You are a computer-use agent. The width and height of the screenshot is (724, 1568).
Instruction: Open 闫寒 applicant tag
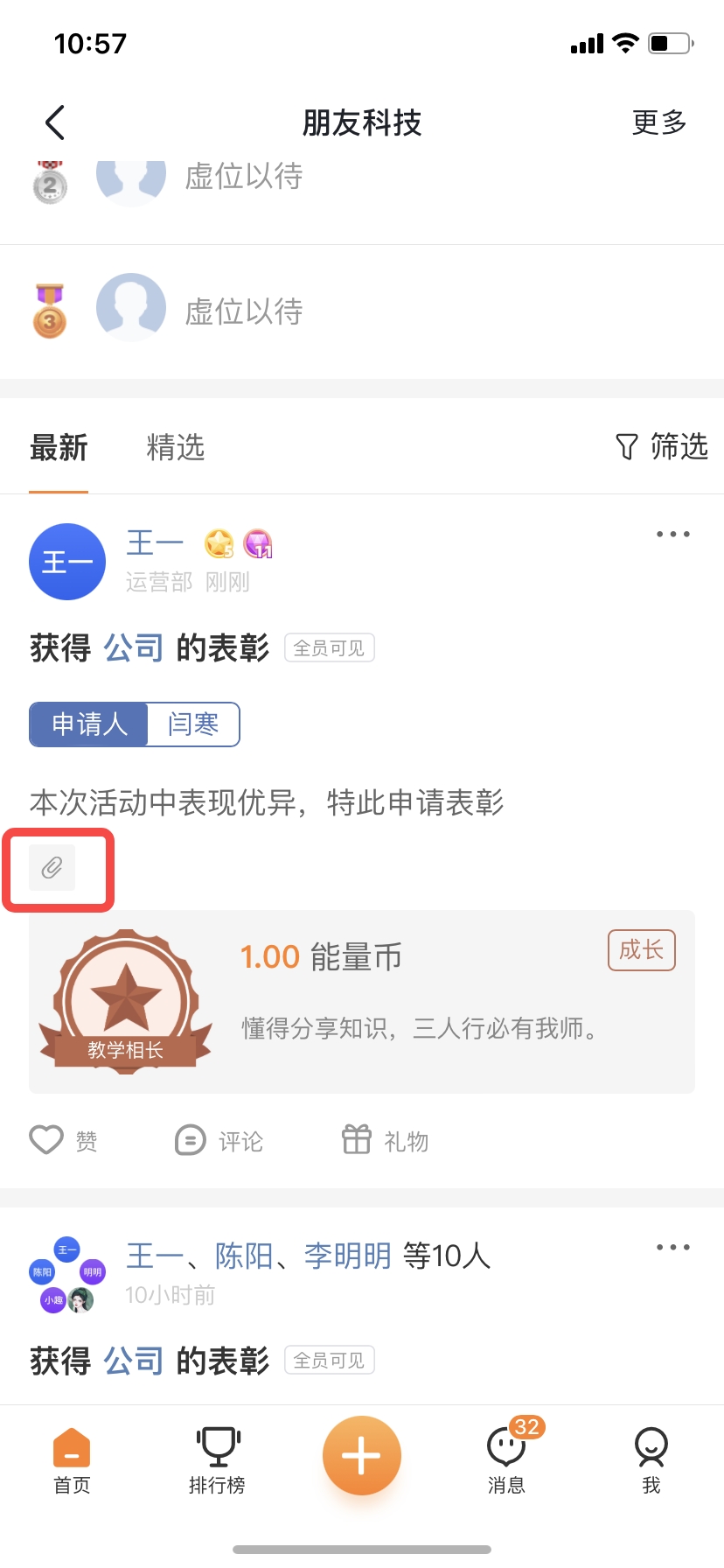193,724
